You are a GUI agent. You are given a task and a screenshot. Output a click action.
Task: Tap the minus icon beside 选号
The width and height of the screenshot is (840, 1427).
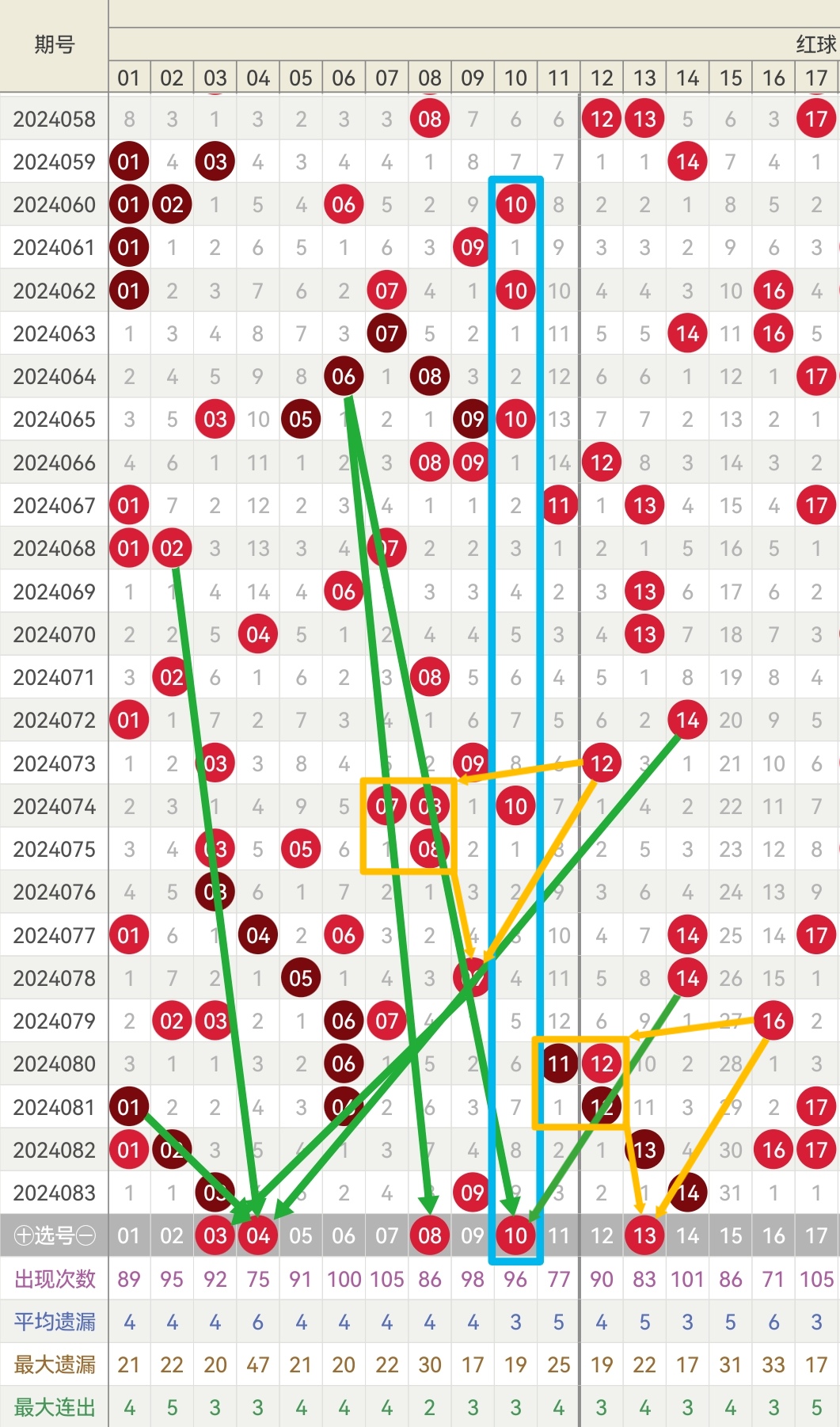tap(86, 1235)
